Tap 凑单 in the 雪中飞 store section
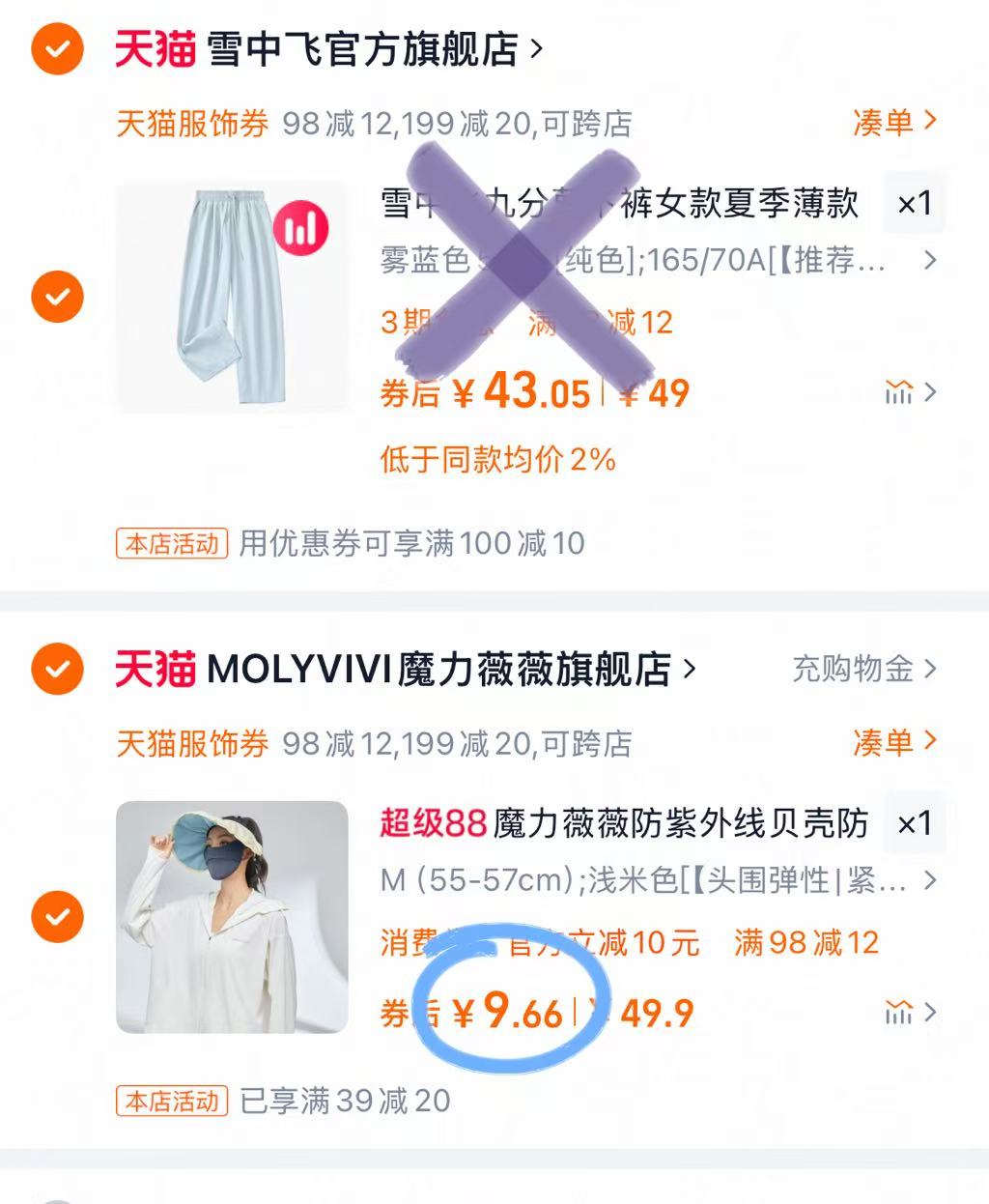The image size is (989, 1204). point(894,122)
